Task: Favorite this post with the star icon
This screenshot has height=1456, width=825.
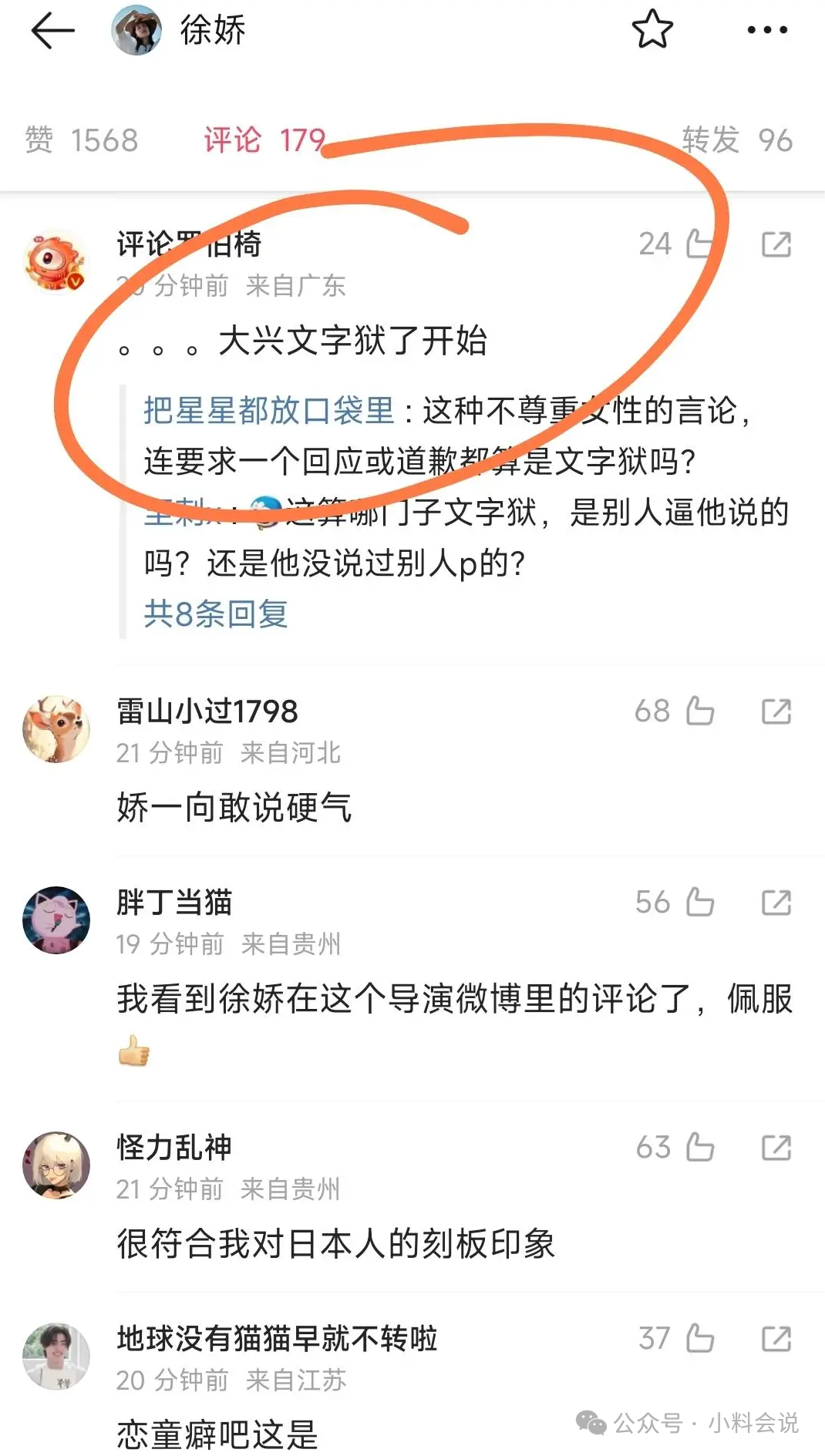Action: (x=652, y=30)
